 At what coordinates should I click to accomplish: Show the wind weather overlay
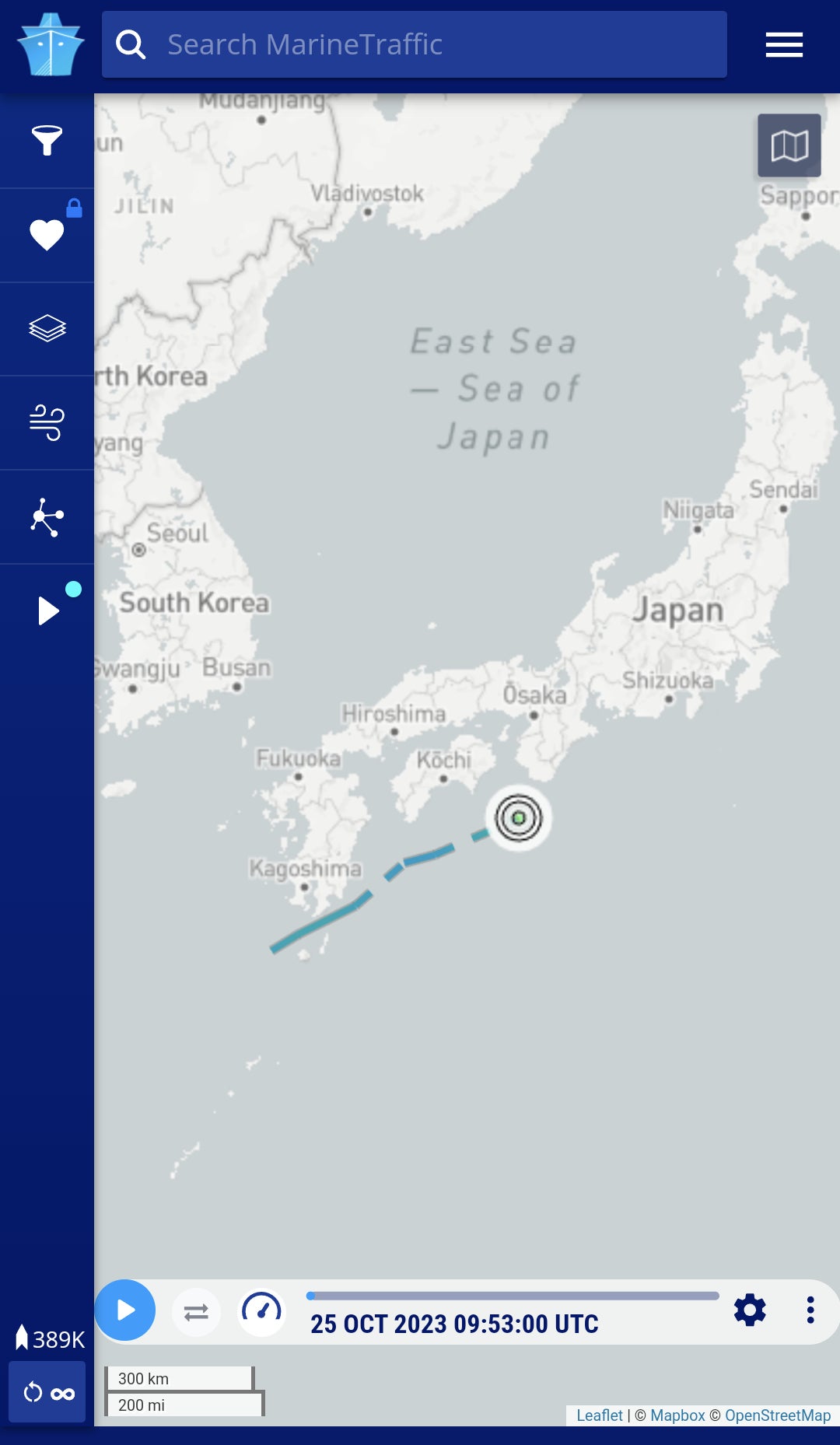47,423
